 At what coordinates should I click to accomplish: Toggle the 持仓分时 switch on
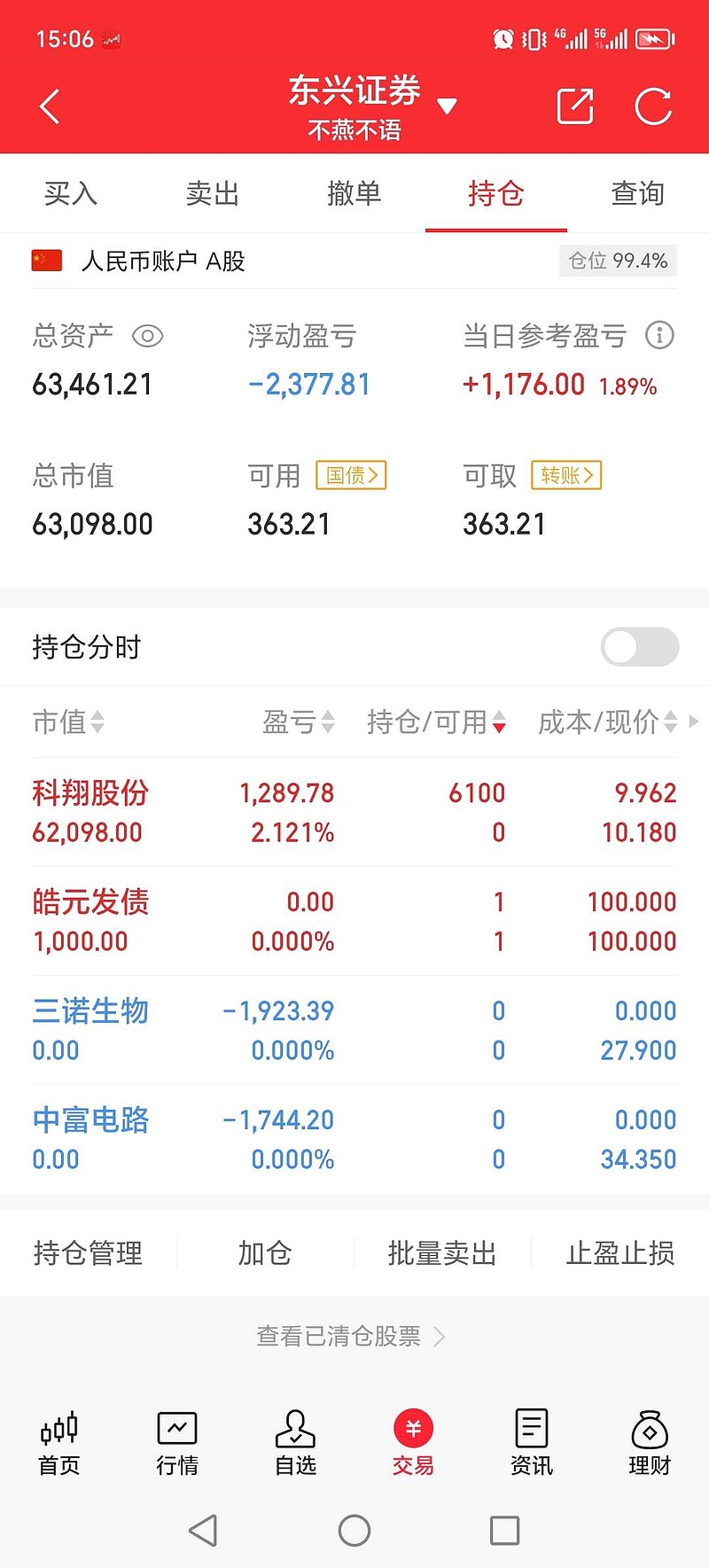pos(638,647)
